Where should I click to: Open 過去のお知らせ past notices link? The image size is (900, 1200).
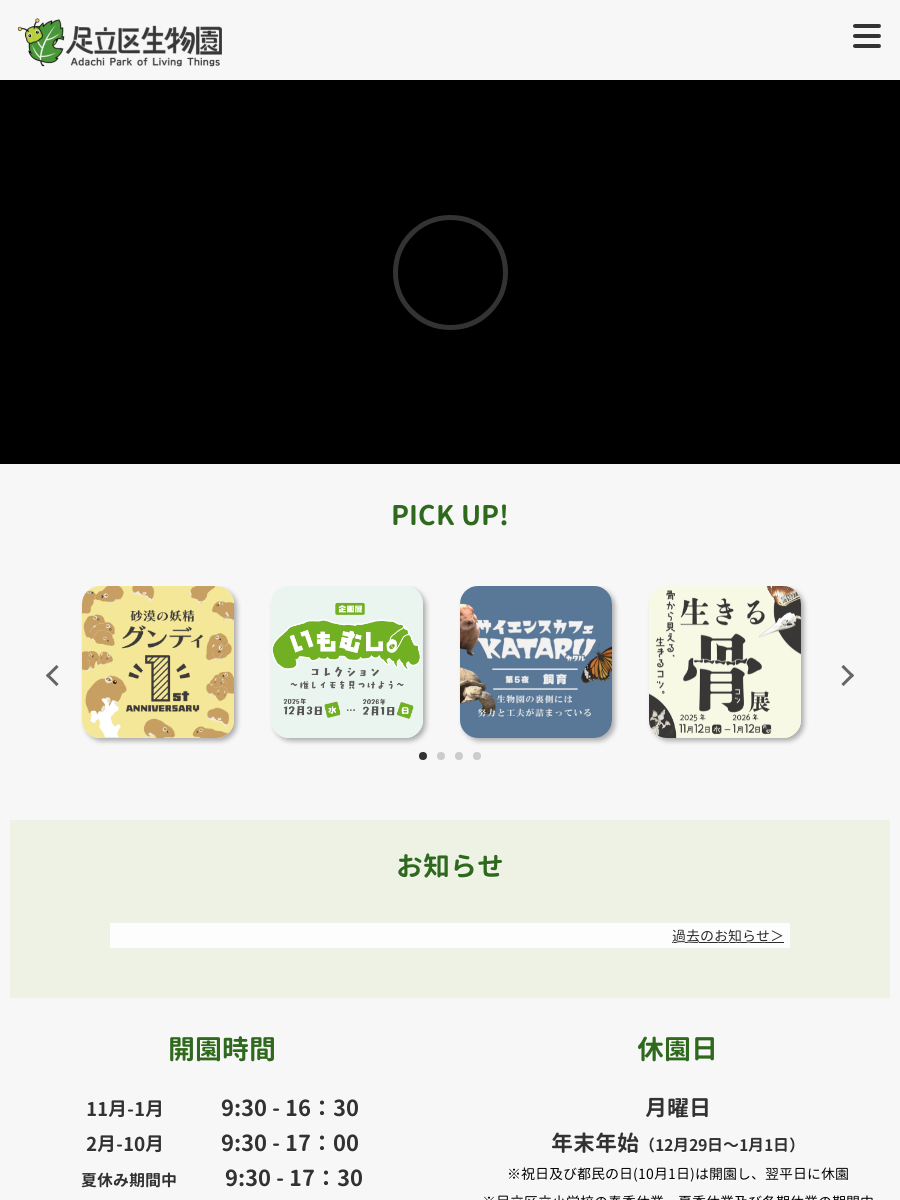[727, 936]
